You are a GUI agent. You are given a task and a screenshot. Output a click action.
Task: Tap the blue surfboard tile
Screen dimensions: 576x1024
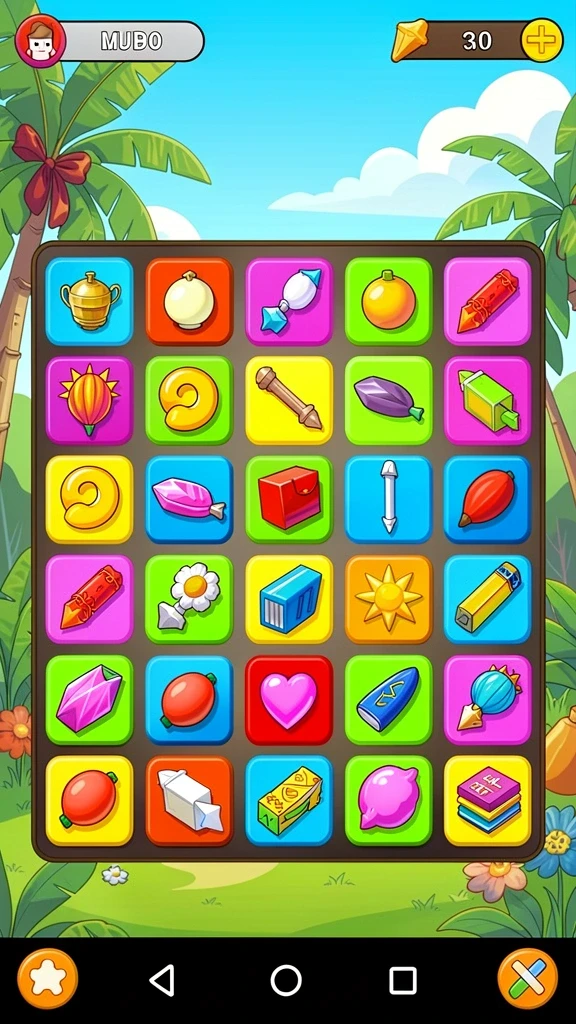[389, 700]
